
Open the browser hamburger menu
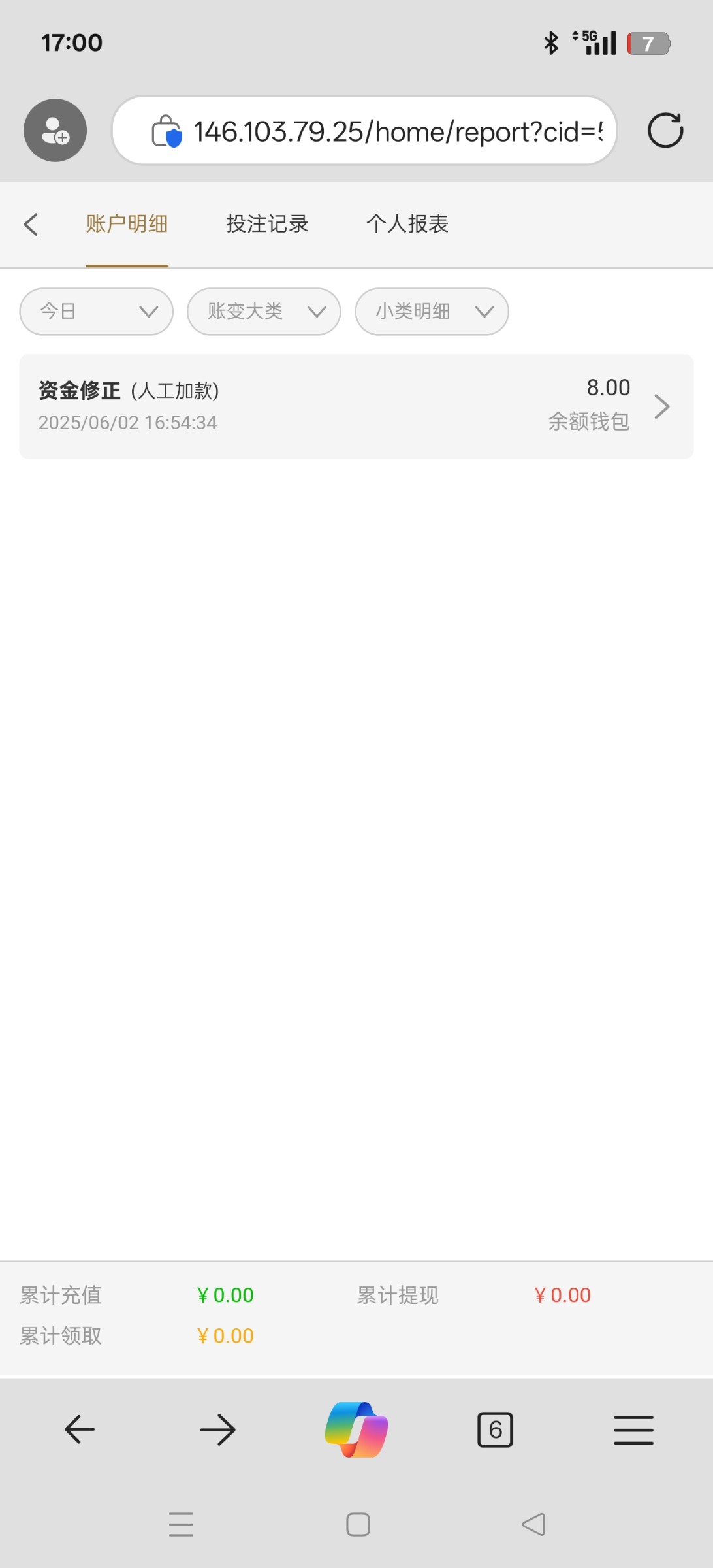(633, 1429)
